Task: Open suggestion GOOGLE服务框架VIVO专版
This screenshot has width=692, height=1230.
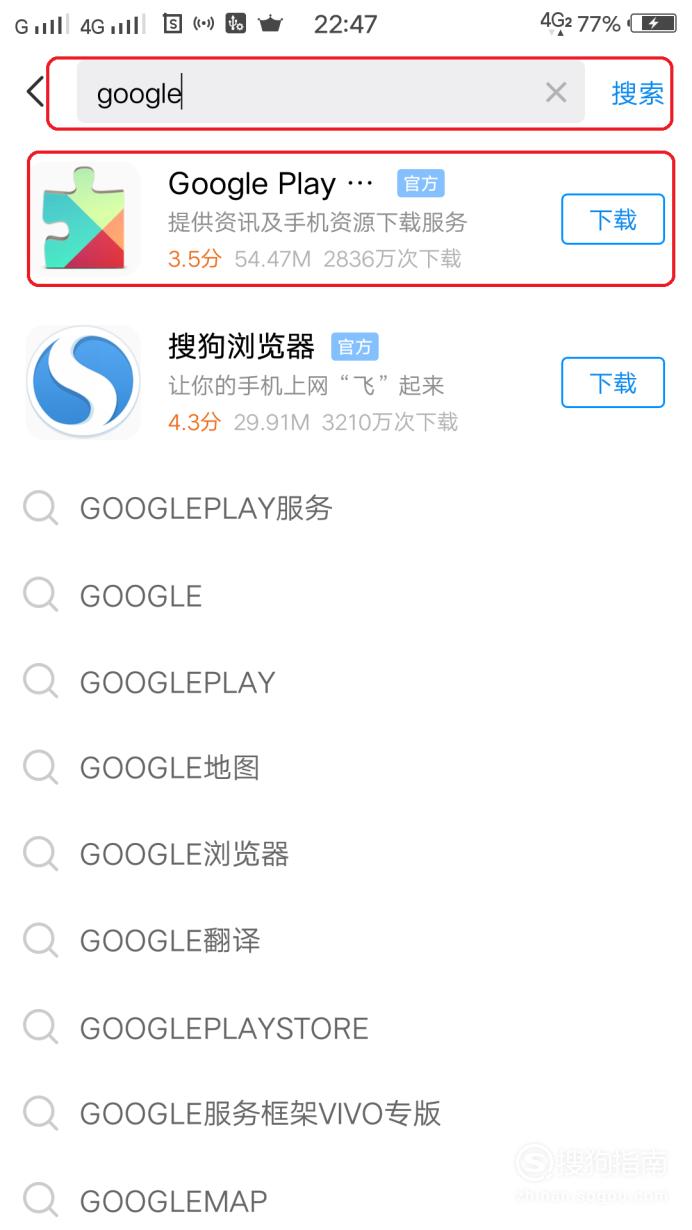Action: coord(346,1114)
